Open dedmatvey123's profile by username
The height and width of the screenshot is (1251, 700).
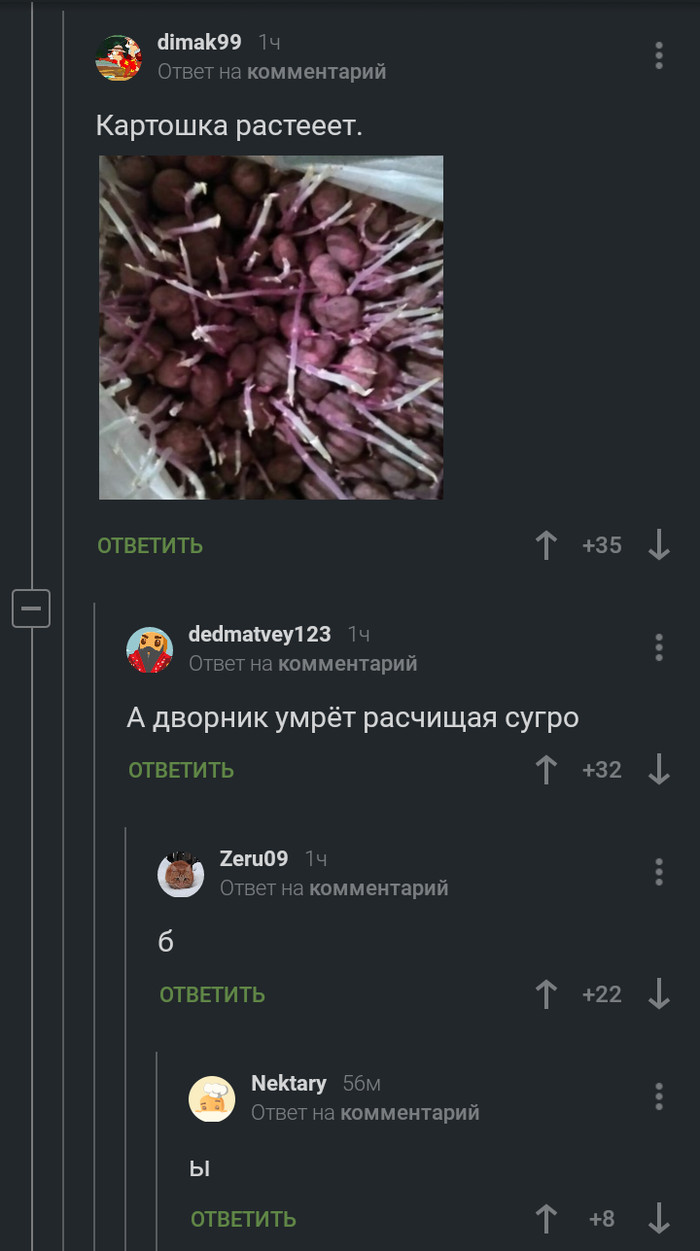click(x=259, y=634)
